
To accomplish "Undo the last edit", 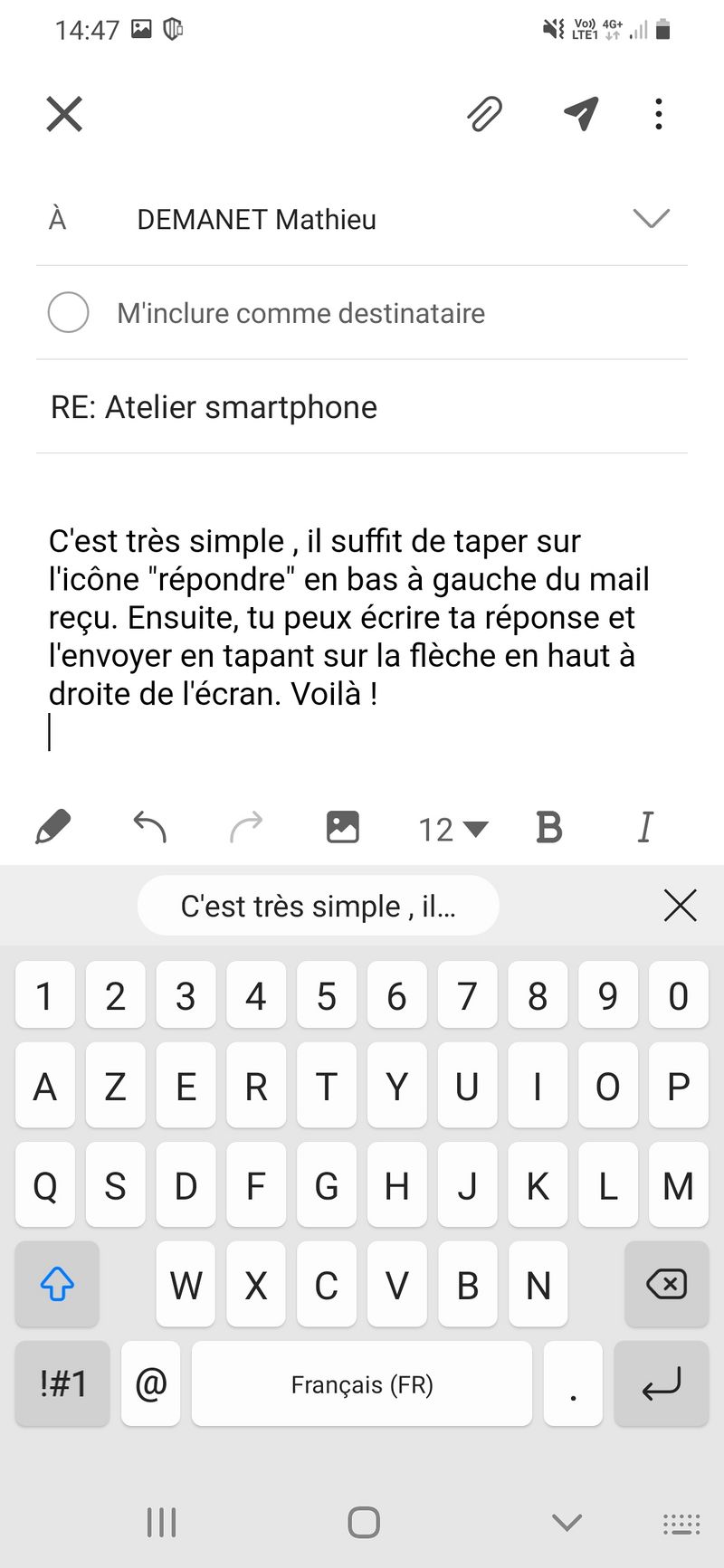I will 150,827.
